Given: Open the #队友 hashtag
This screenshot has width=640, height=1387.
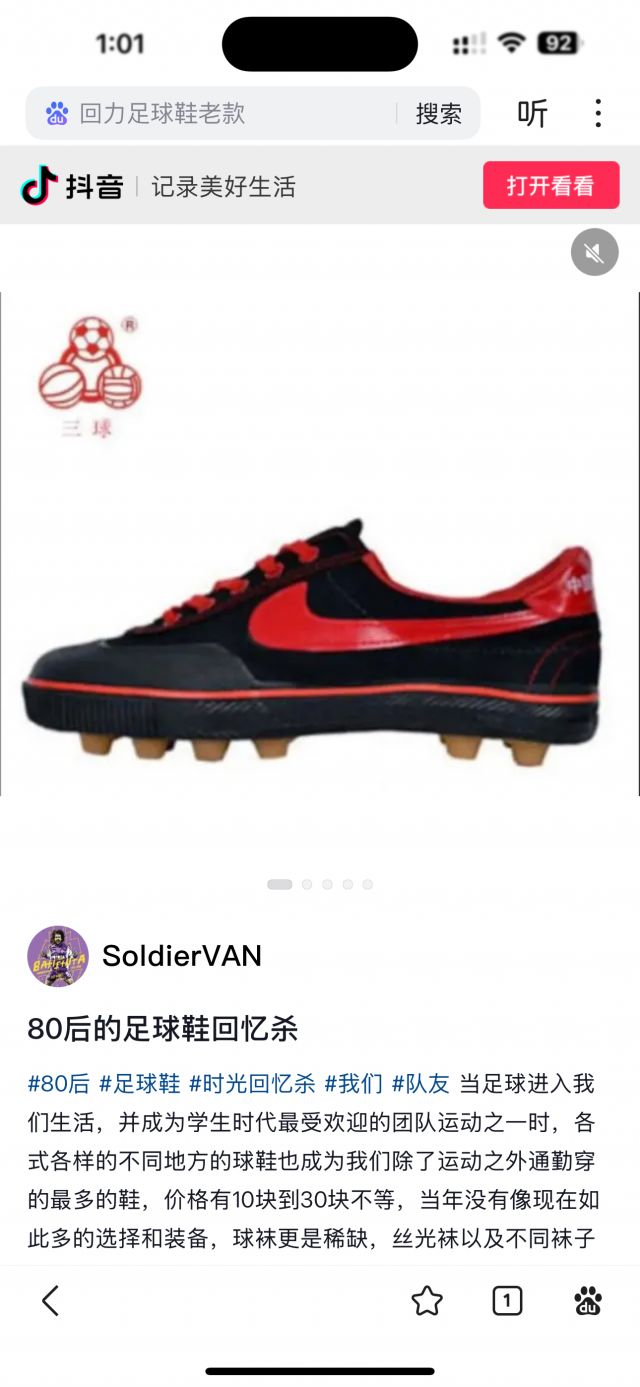Looking at the screenshot, I should tap(420, 1083).
